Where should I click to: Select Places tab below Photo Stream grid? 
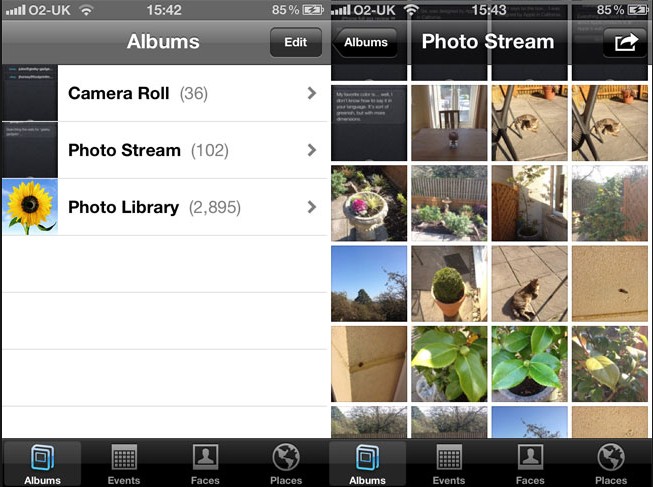[x=611, y=464]
